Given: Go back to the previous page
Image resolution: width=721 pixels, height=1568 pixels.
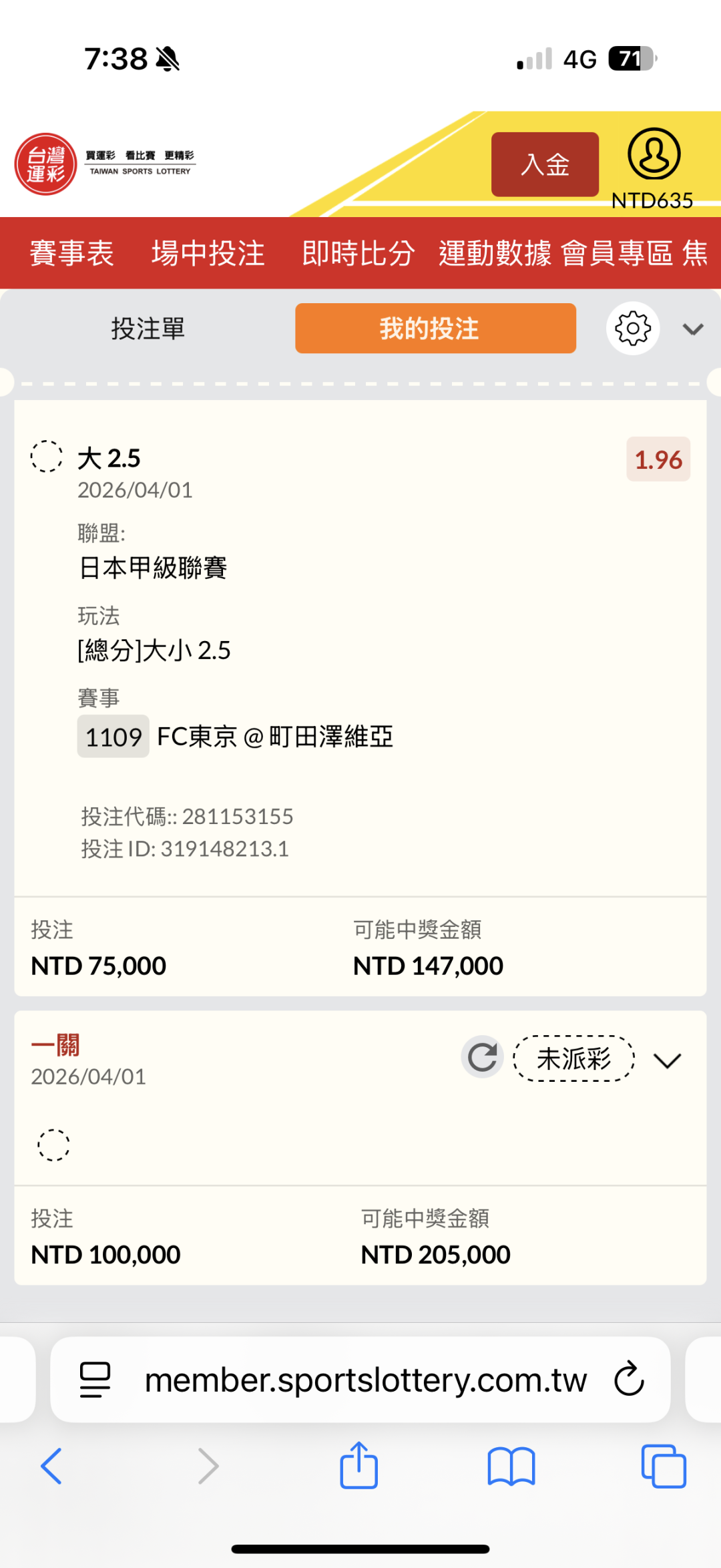Looking at the screenshot, I should pyautogui.click(x=51, y=1466).
